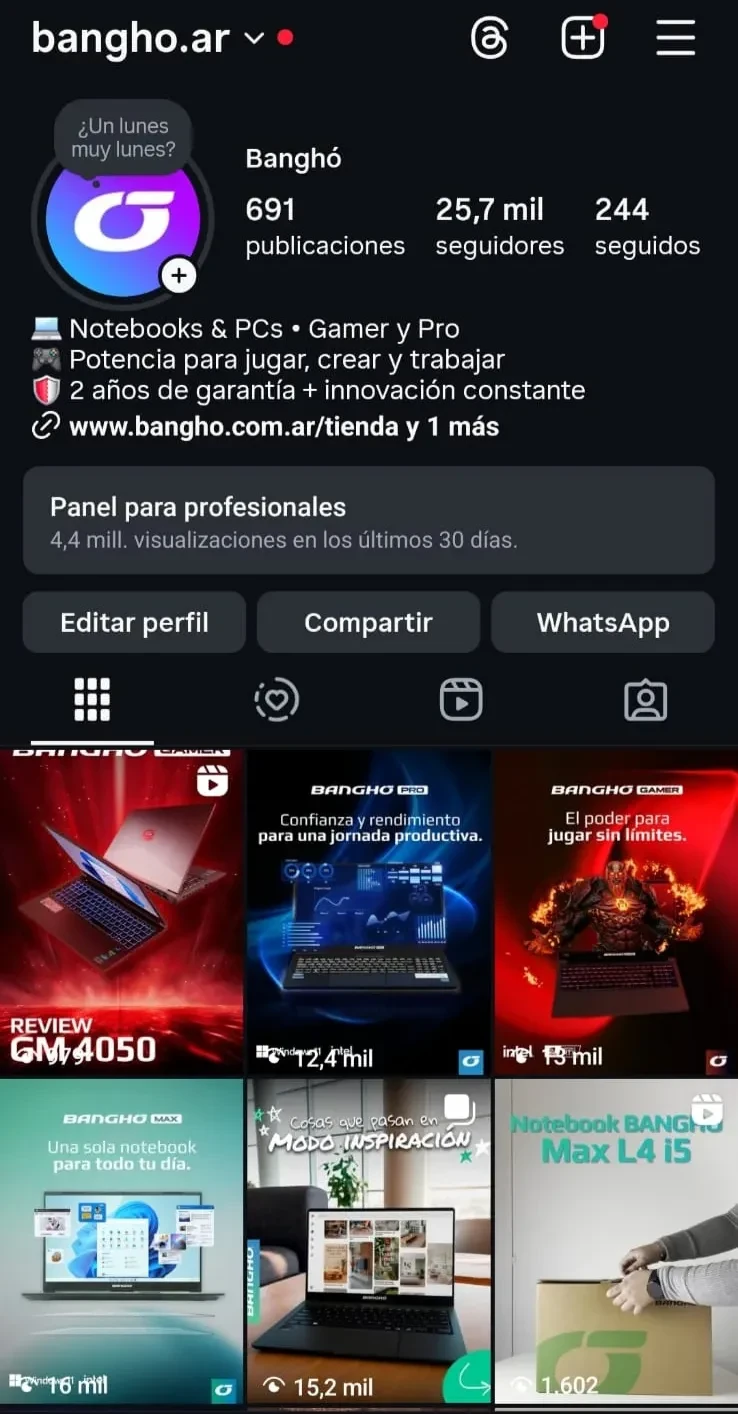Expand the bangho.ar account switcher
Viewport: 738px width, 1414px height.
point(255,39)
